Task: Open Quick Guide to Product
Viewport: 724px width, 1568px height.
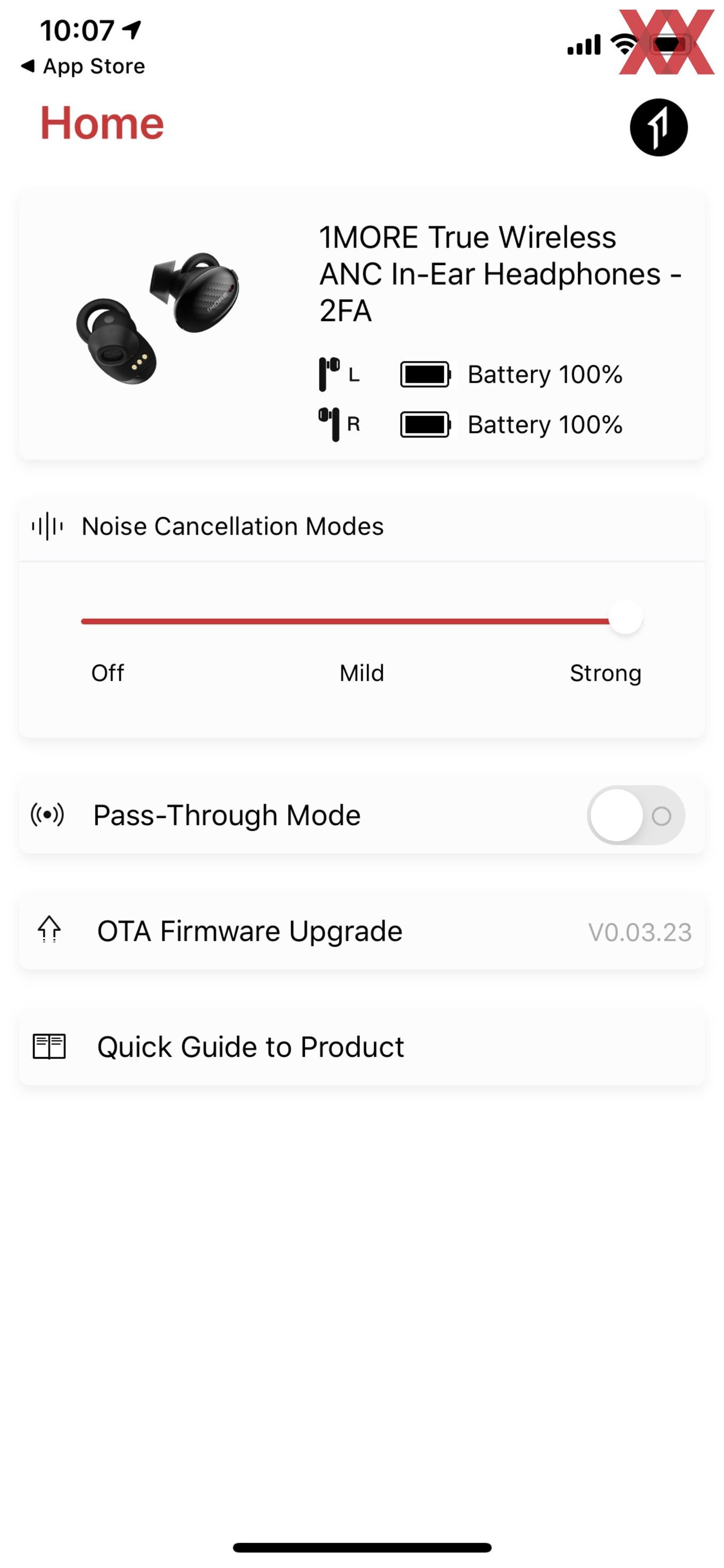Action: pyautogui.click(x=362, y=1047)
